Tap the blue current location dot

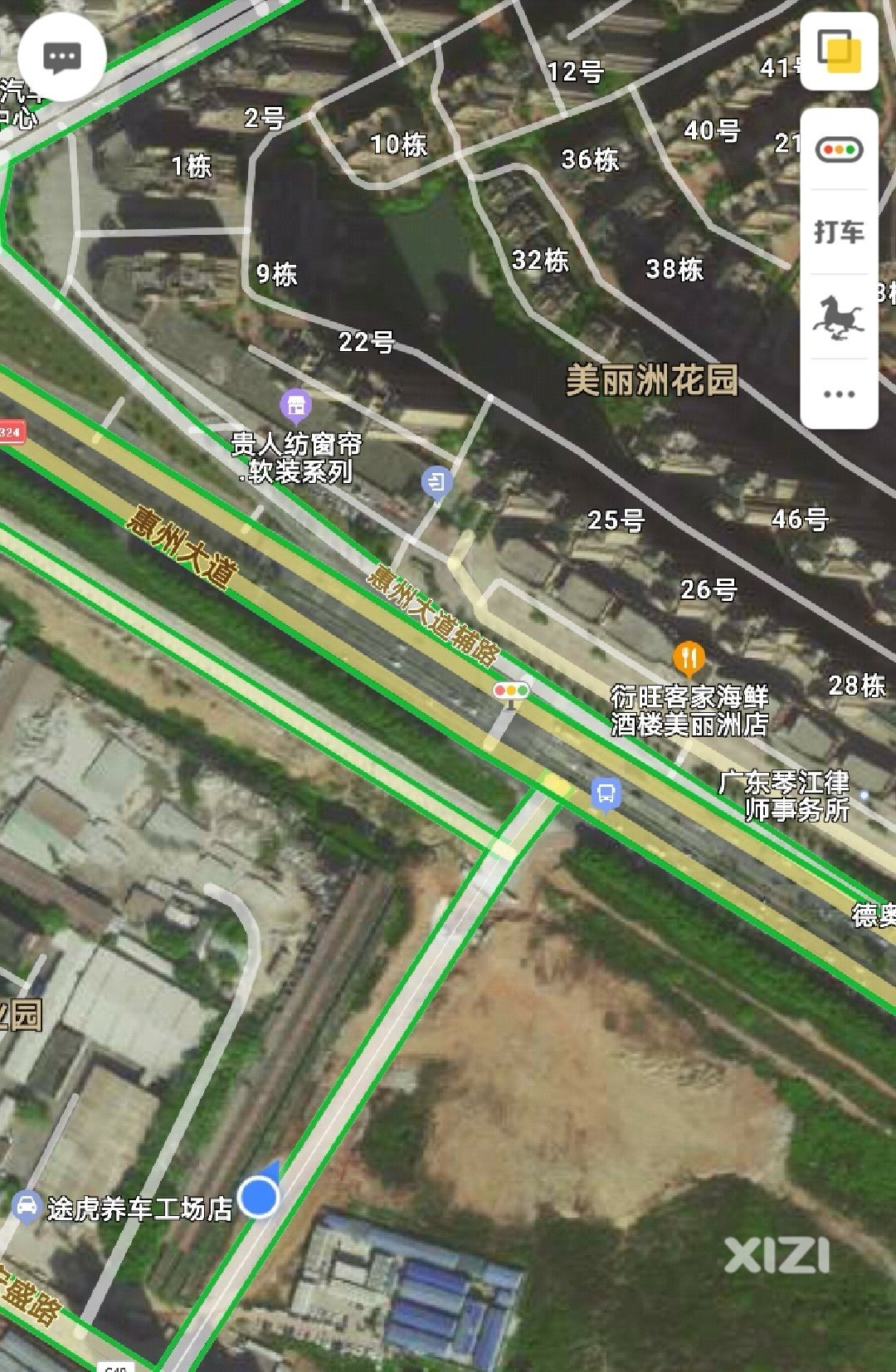(x=259, y=1197)
